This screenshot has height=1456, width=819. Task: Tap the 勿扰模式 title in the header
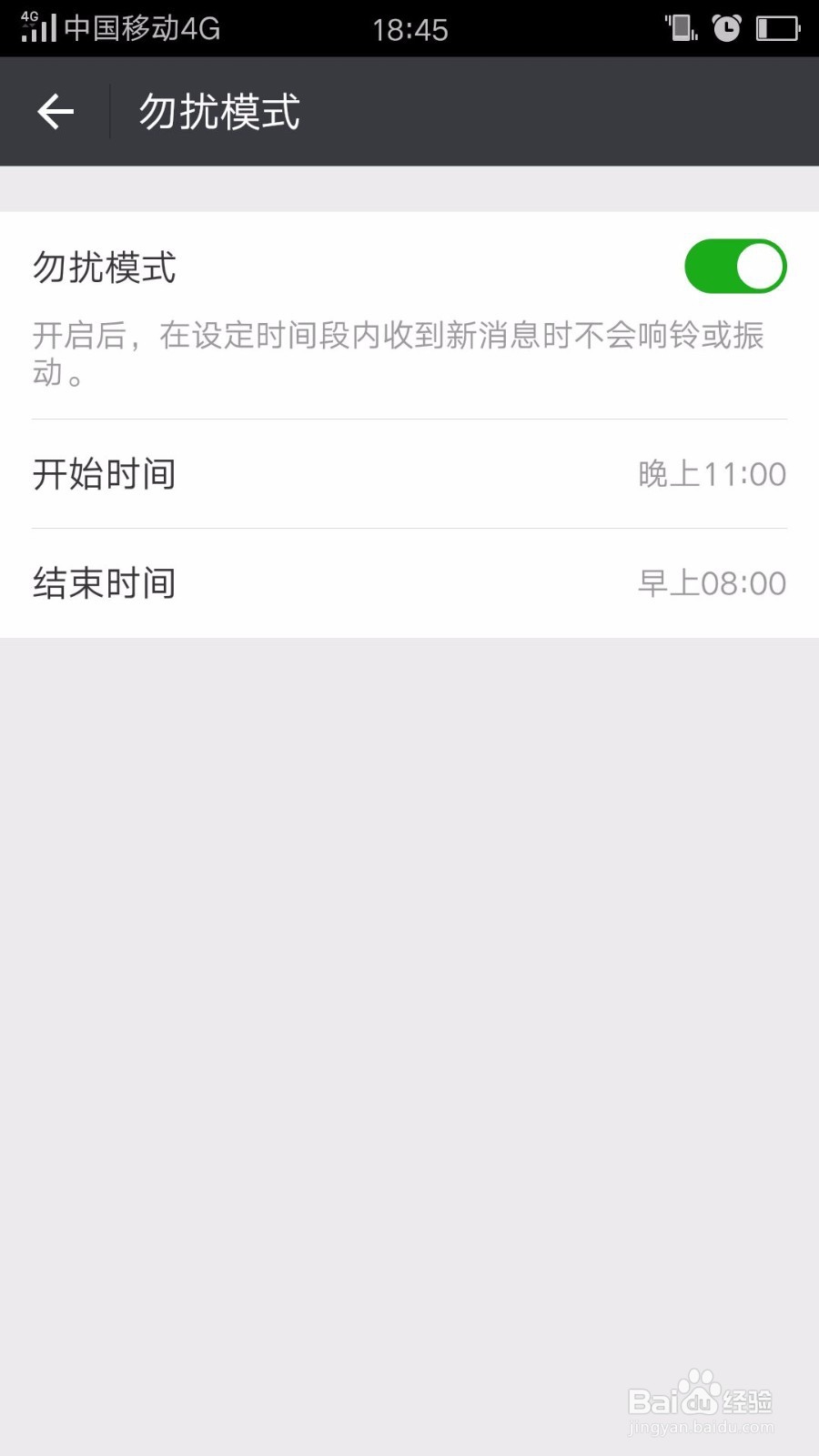click(218, 110)
